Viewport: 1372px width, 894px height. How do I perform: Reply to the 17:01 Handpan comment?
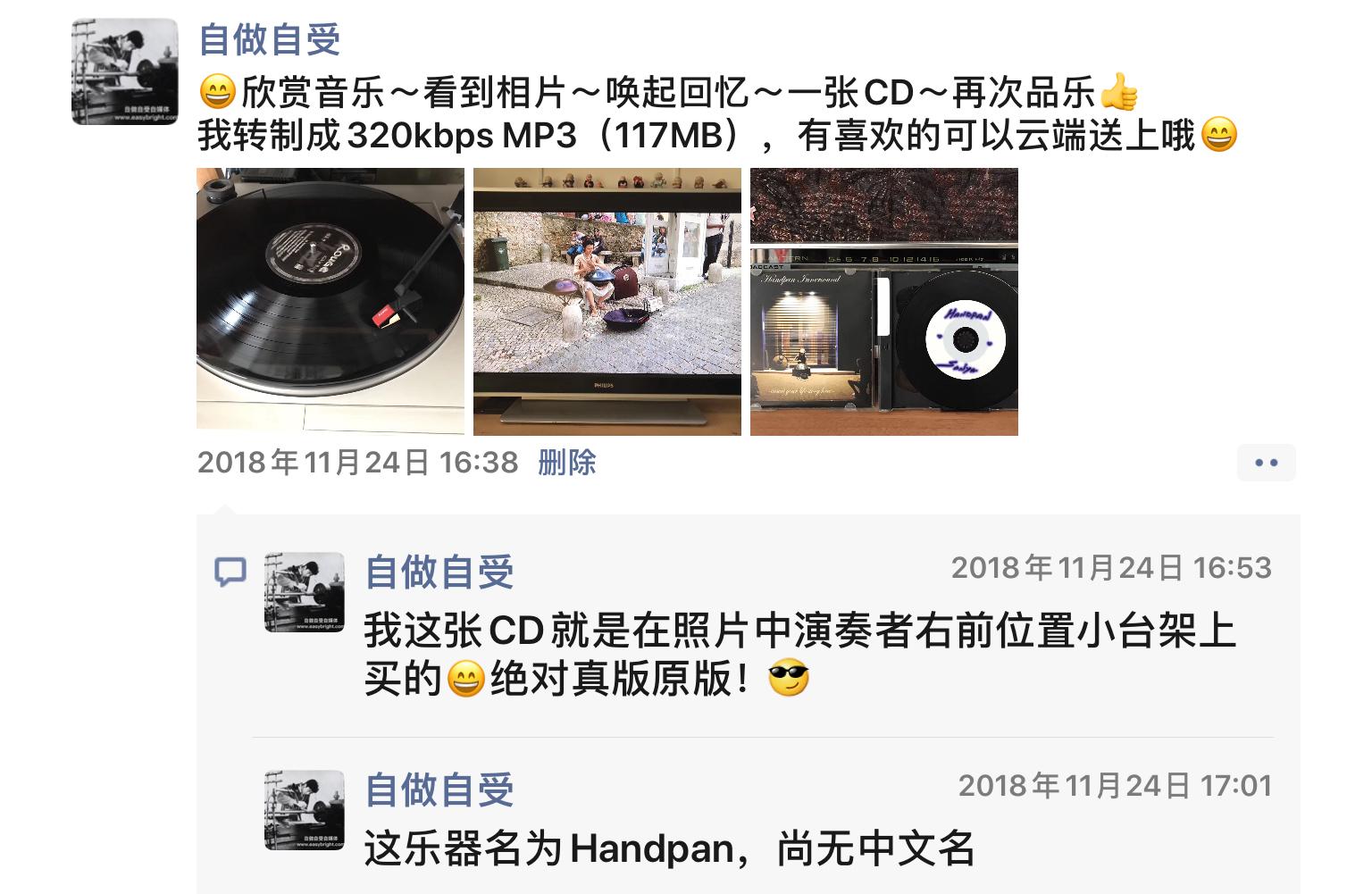[x=668, y=848]
